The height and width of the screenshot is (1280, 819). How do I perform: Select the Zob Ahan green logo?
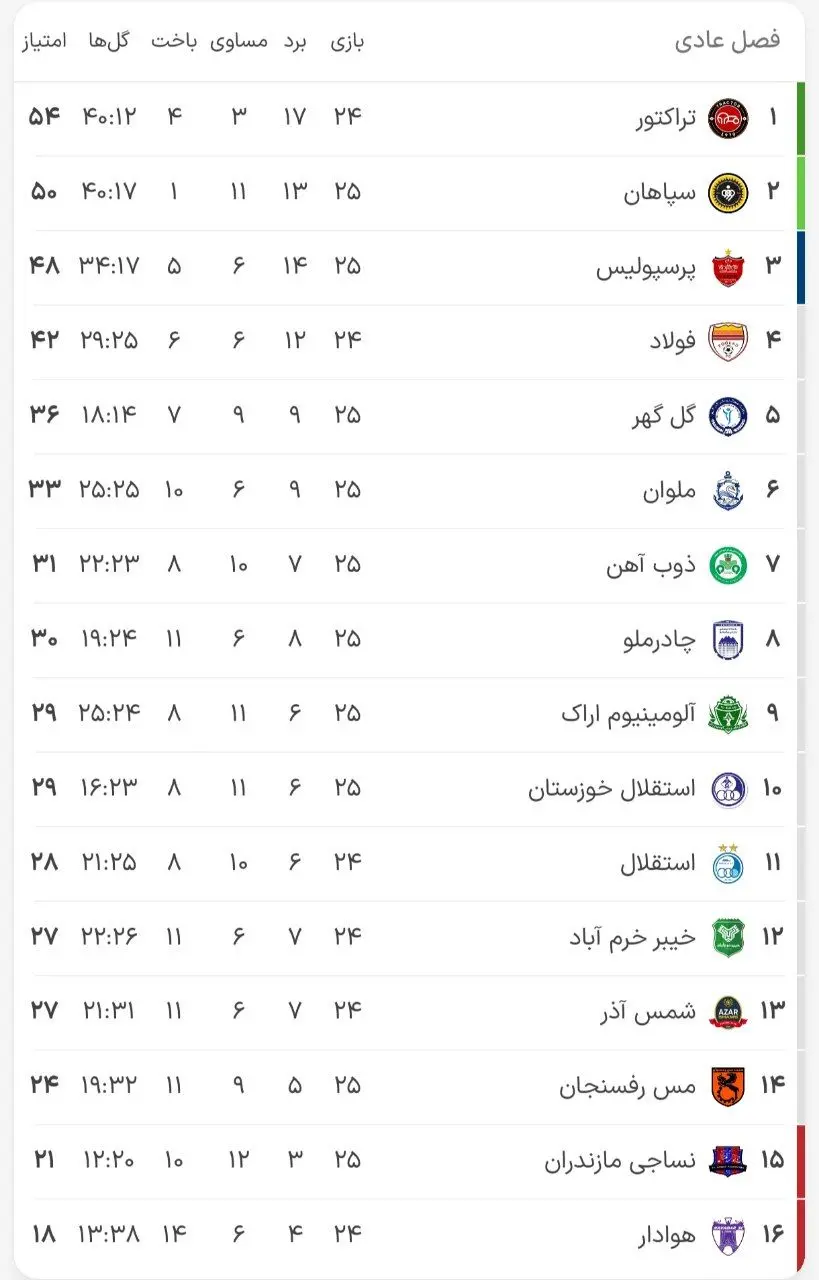[x=729, y=563]
